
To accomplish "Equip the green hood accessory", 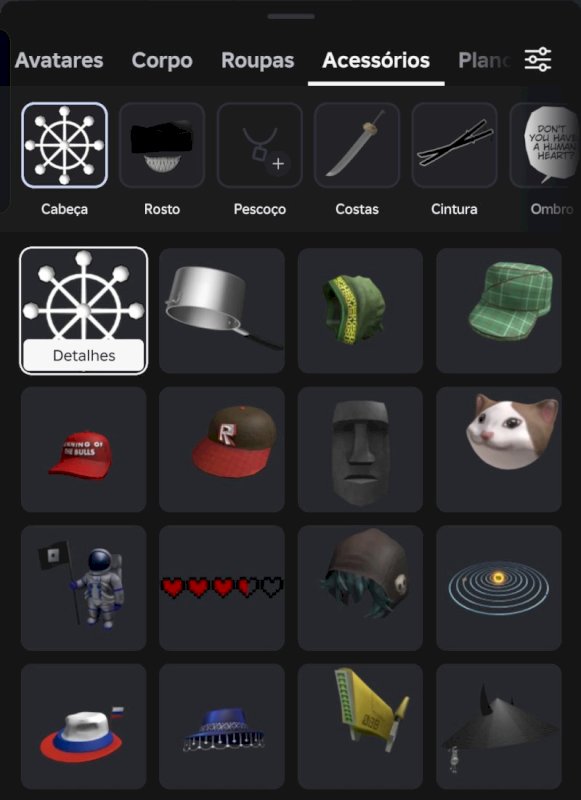I will click(360, 311).
